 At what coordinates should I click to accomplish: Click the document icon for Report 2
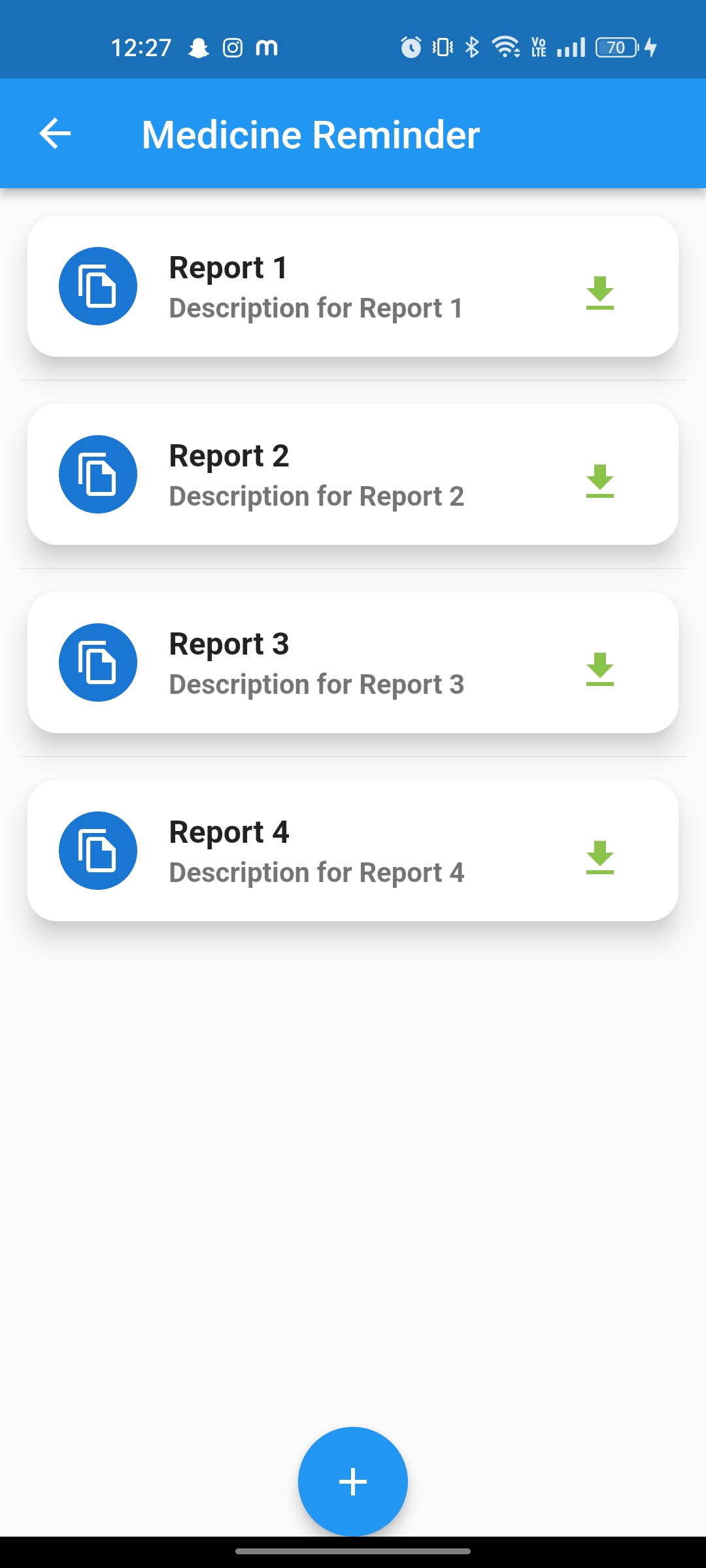(97, 475)
